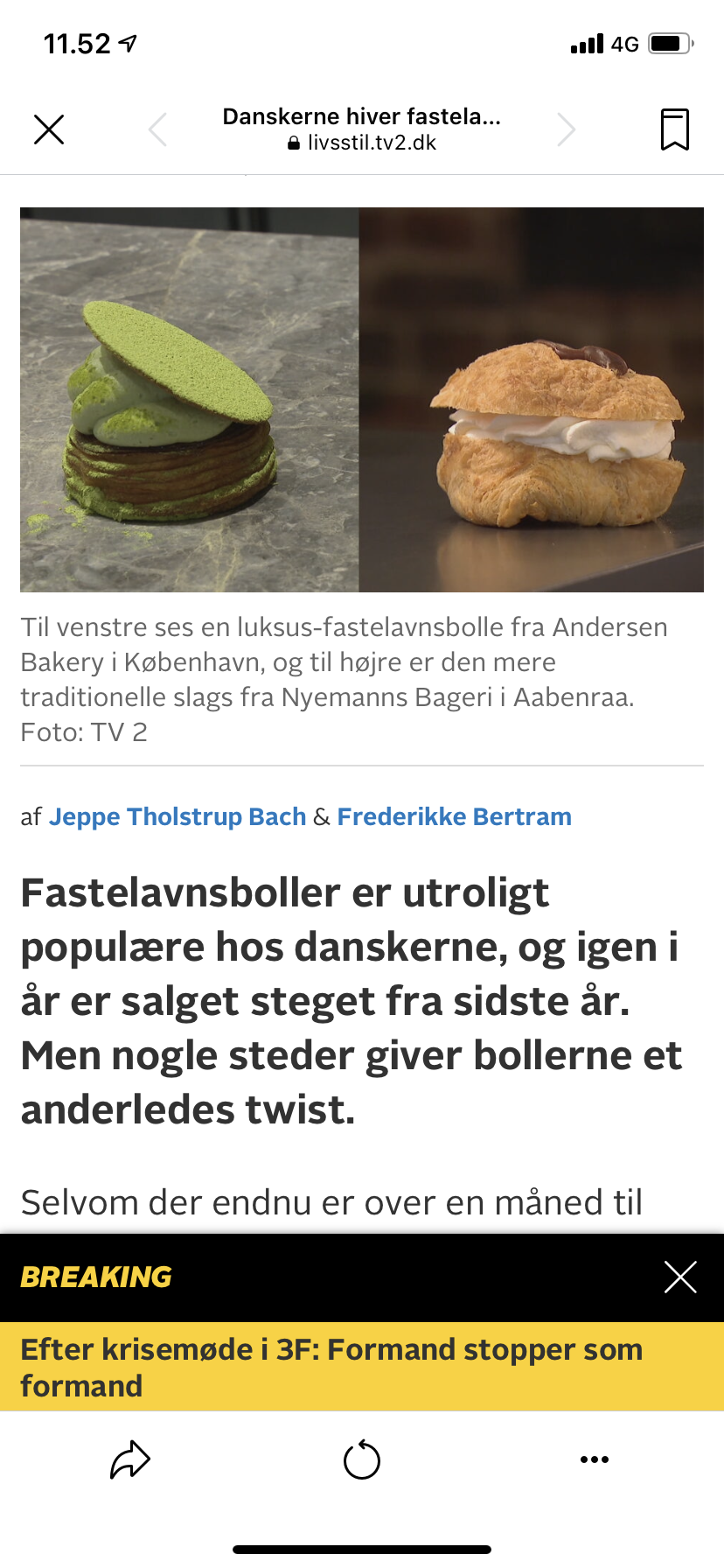
Task: Close the in-app browser with the X
Action: pos(49,129)
